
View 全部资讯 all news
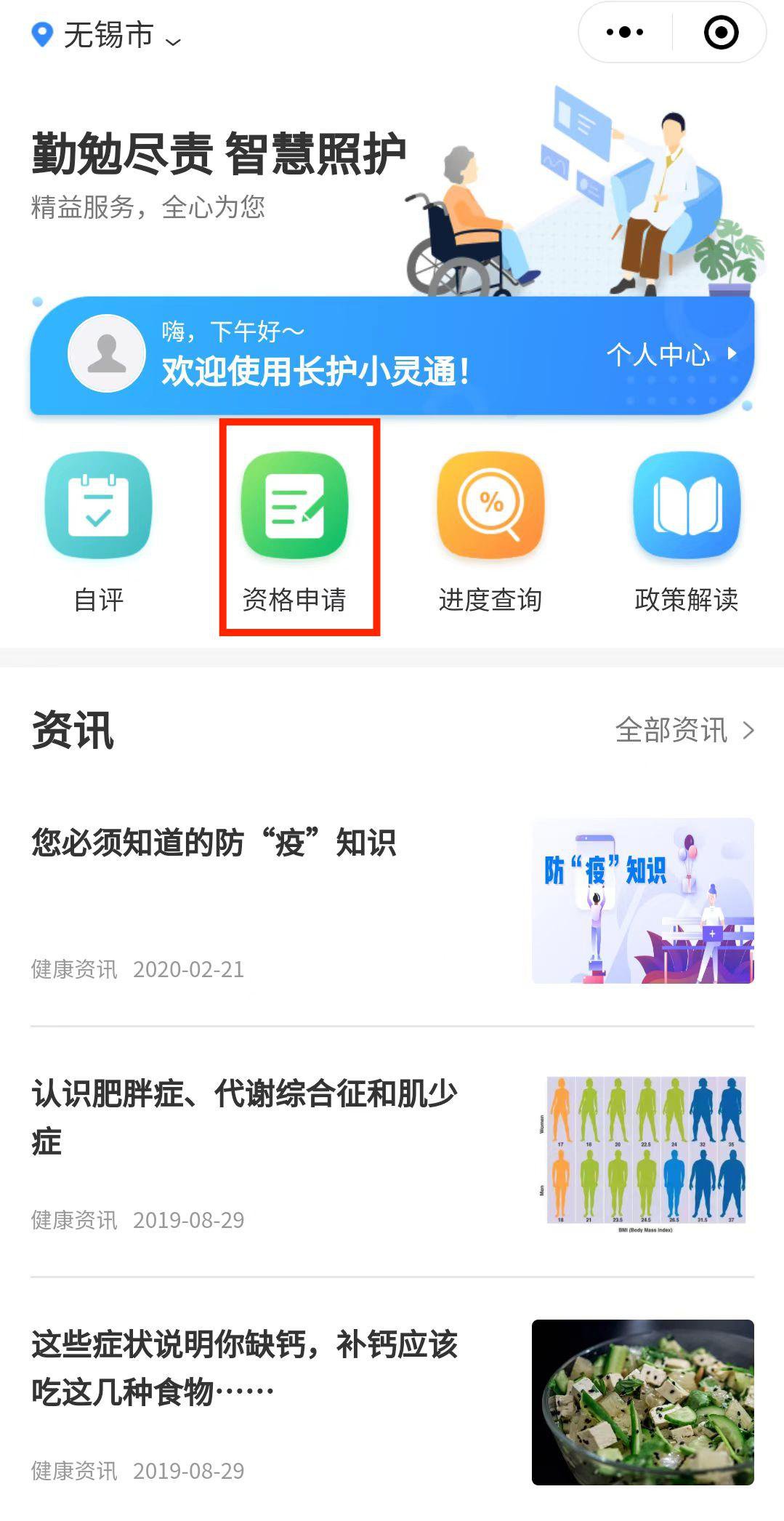(684, 730)
